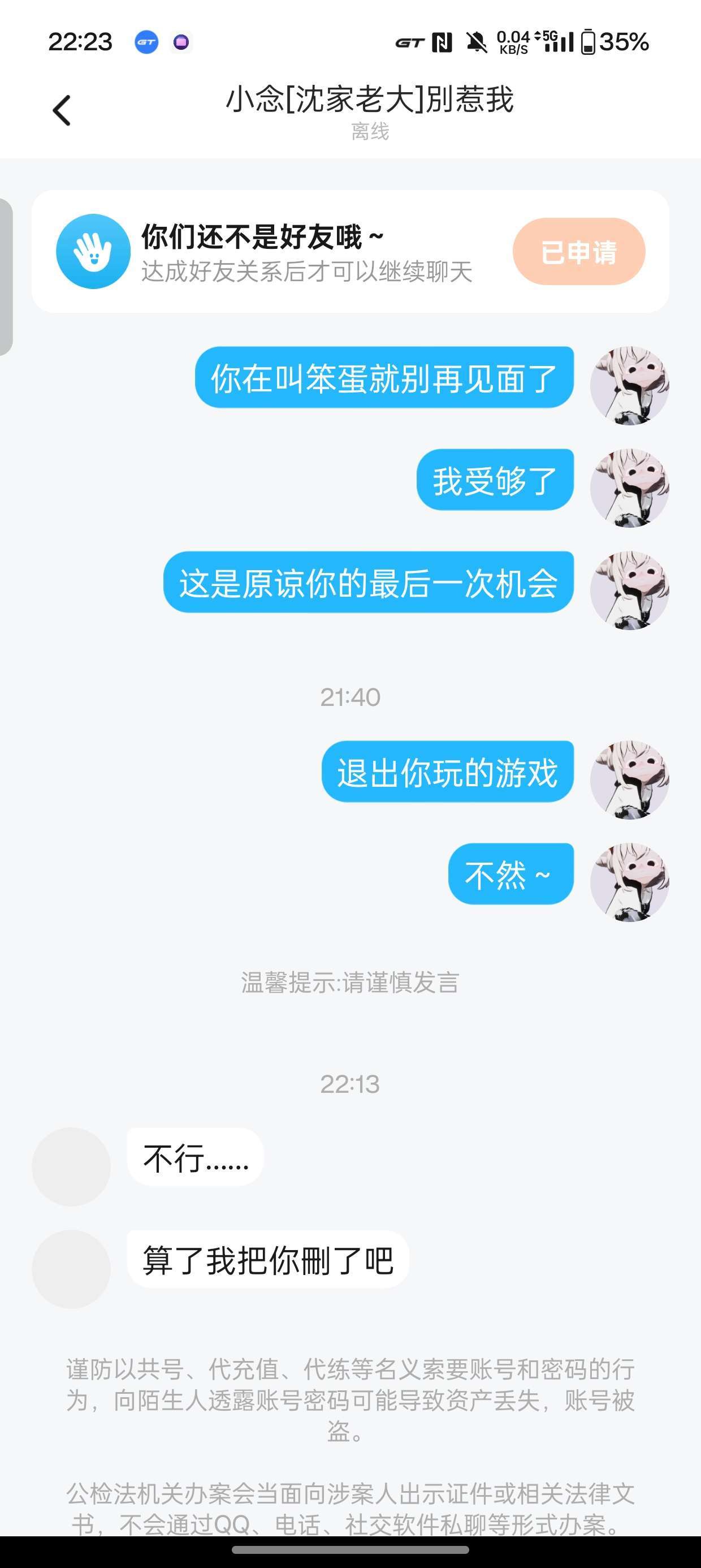Image resolution: width=701 pixels, height=1568 pixels.
Task: Tap the 已申请 friend request button
Action: 579,251
